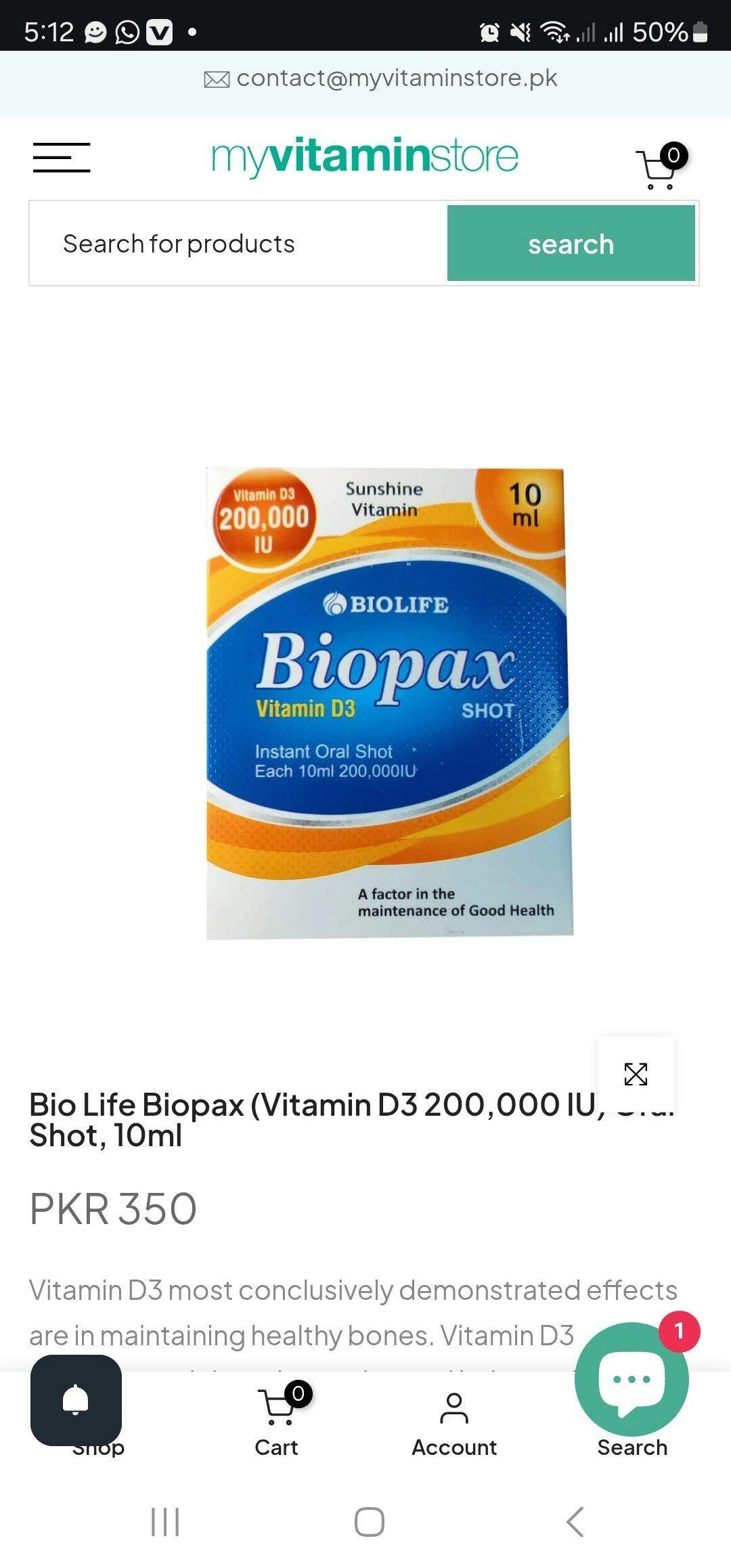
Task: Open the shopping cart icon in header
Action: (x=659, y=167)
